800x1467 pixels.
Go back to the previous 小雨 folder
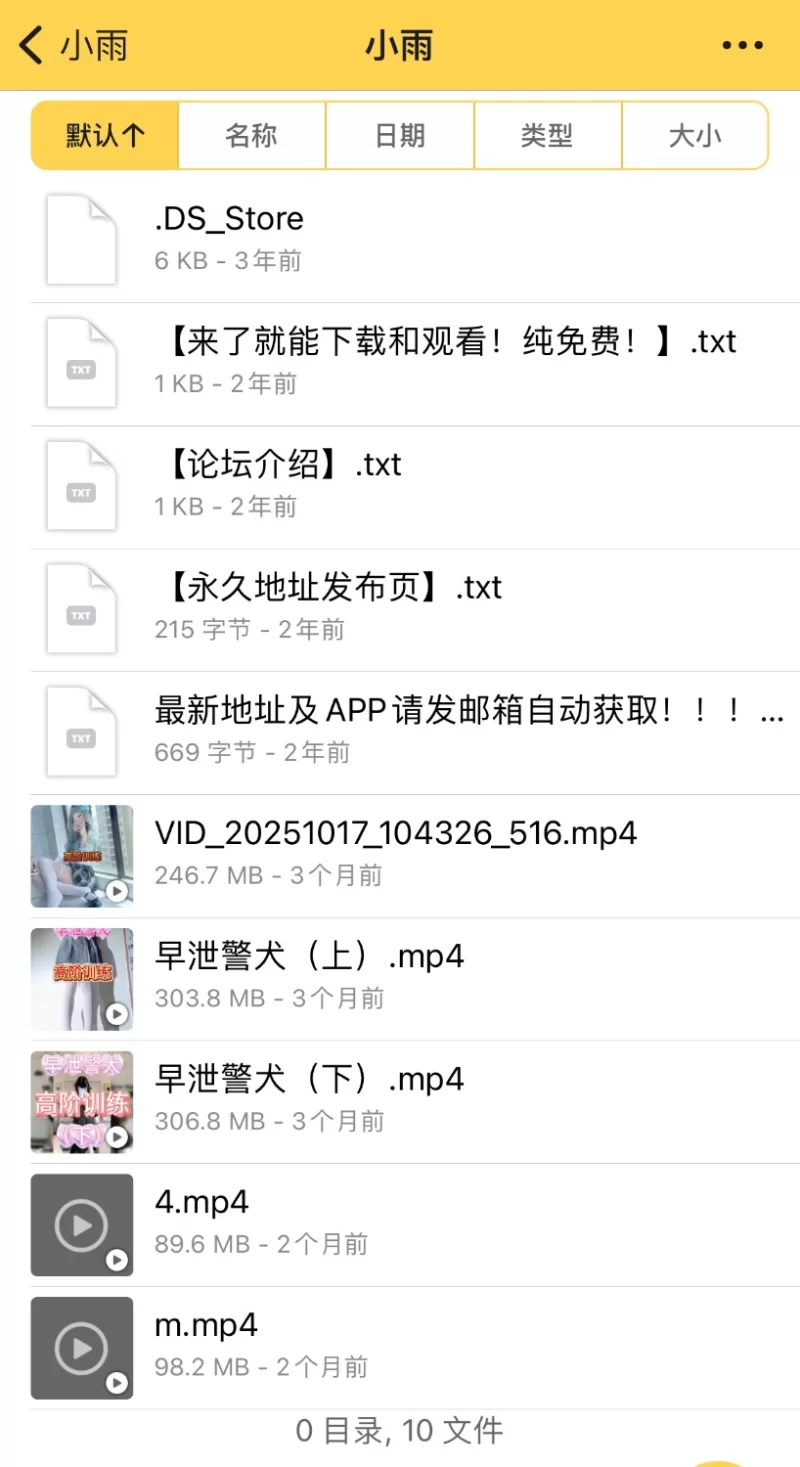pyautogui.click(x=72, y=46)
